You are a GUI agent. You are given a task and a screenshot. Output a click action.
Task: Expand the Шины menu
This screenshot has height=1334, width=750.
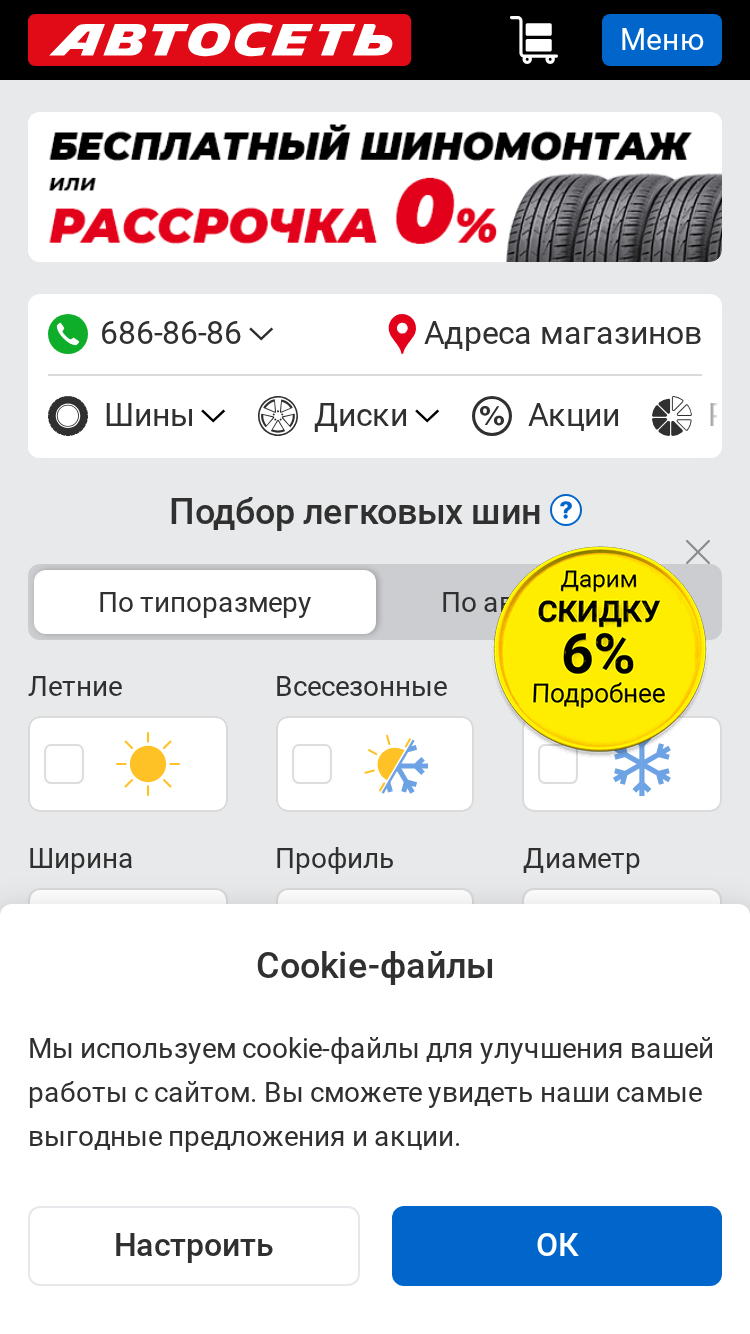[x=137, y=416]
